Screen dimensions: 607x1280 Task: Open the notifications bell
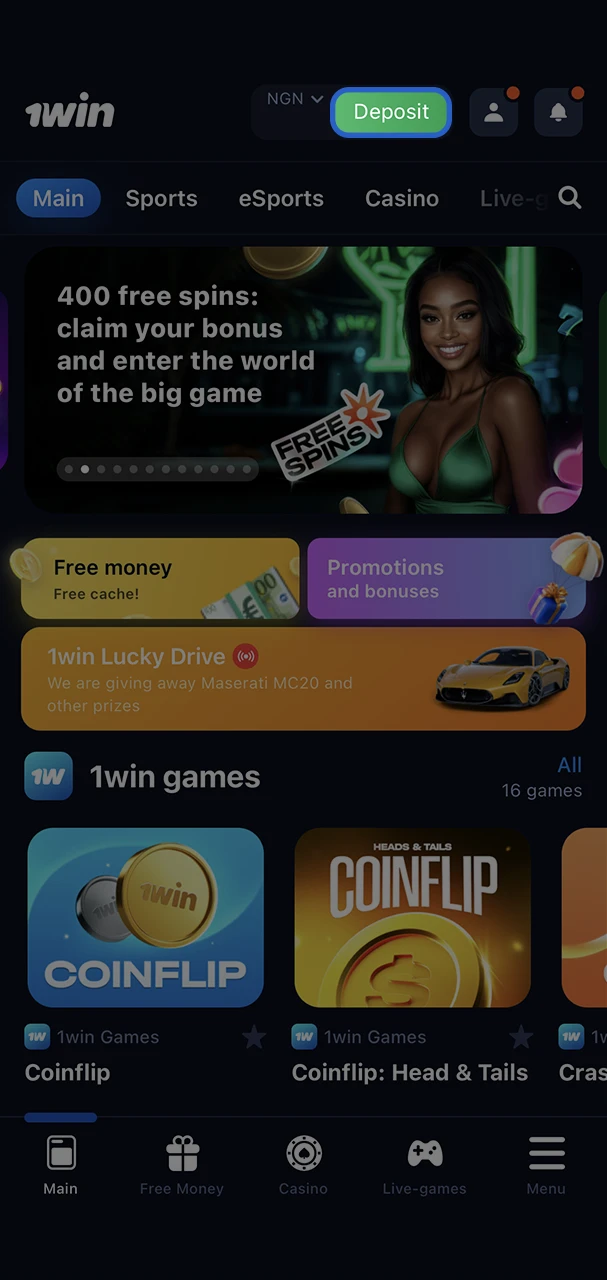[558, 112]
